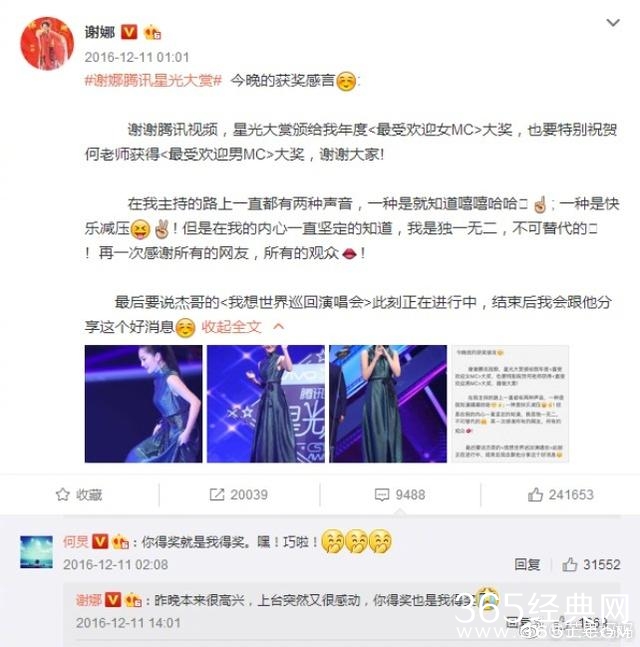
Task: View the first photo of the post
Action: [143, 404]
